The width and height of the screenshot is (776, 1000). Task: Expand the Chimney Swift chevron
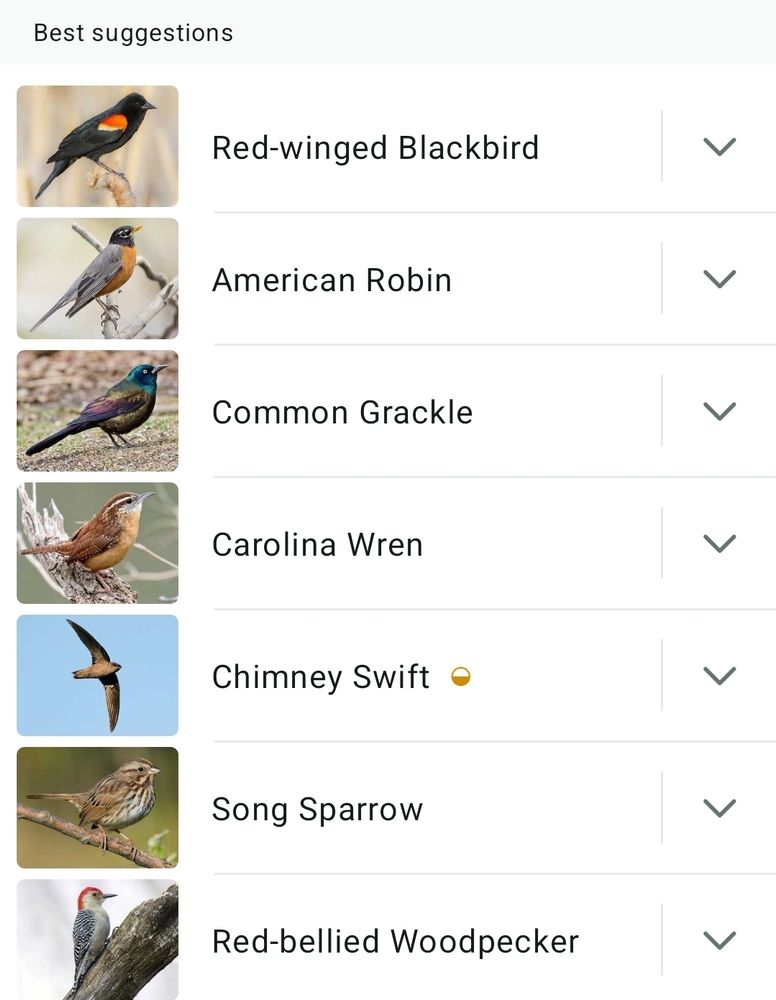click(x=719, y=676)
